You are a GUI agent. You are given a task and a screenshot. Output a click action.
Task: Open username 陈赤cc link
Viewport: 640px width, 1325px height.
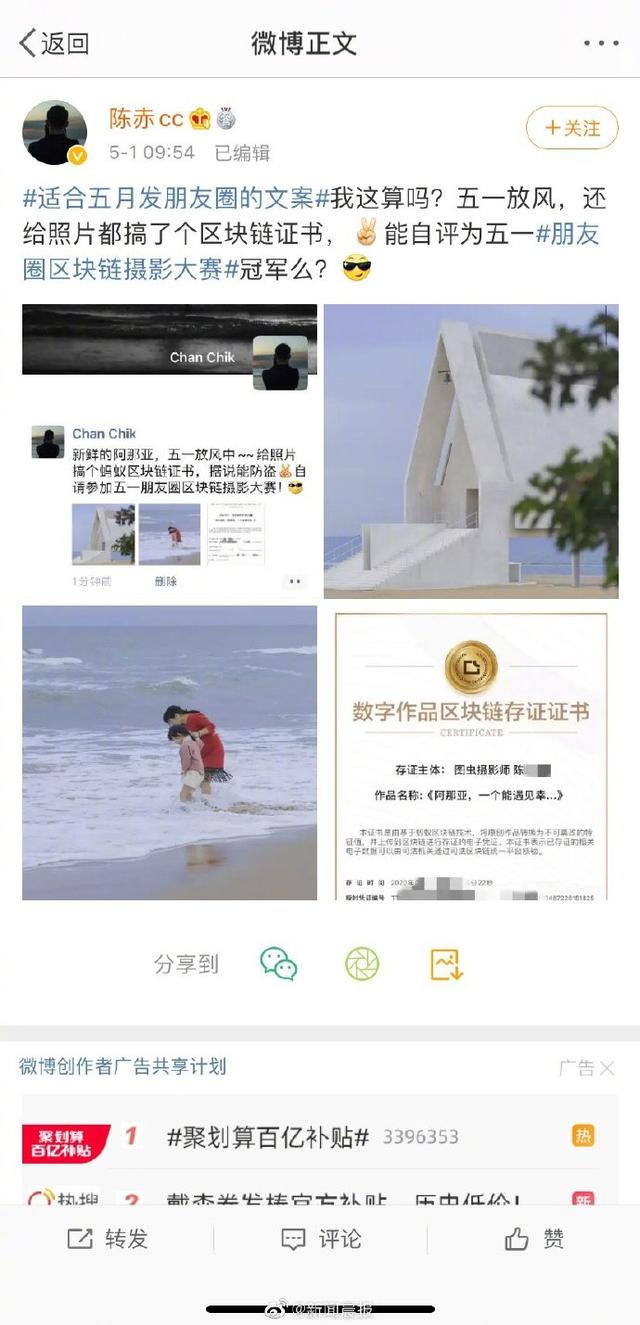(146, 118)
